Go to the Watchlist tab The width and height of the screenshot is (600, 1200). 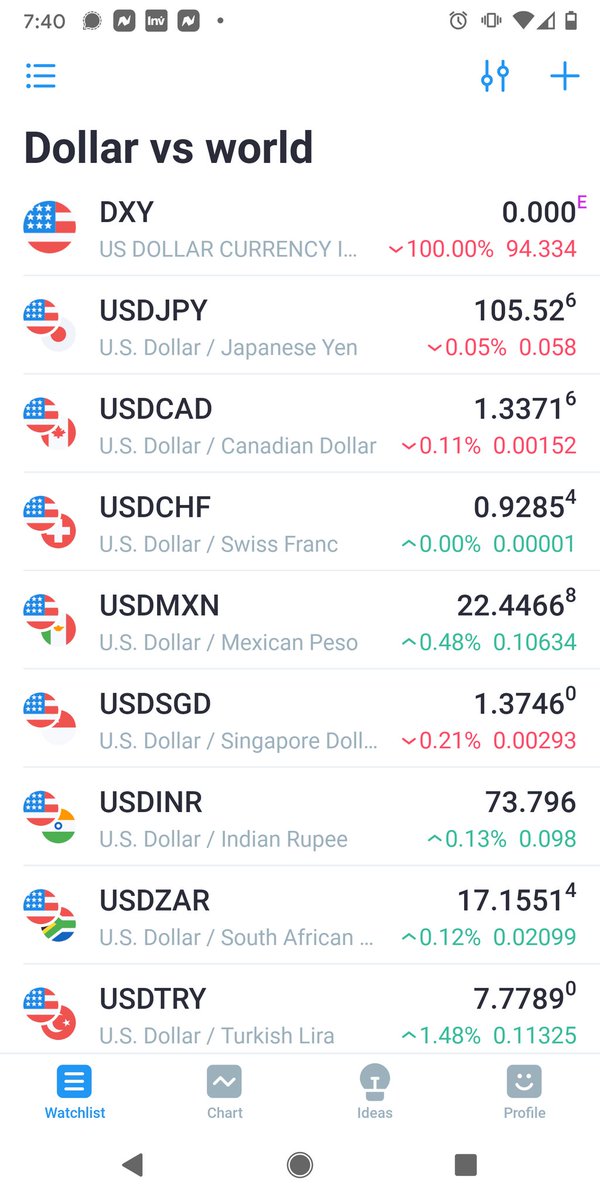tap(75, 1091)
